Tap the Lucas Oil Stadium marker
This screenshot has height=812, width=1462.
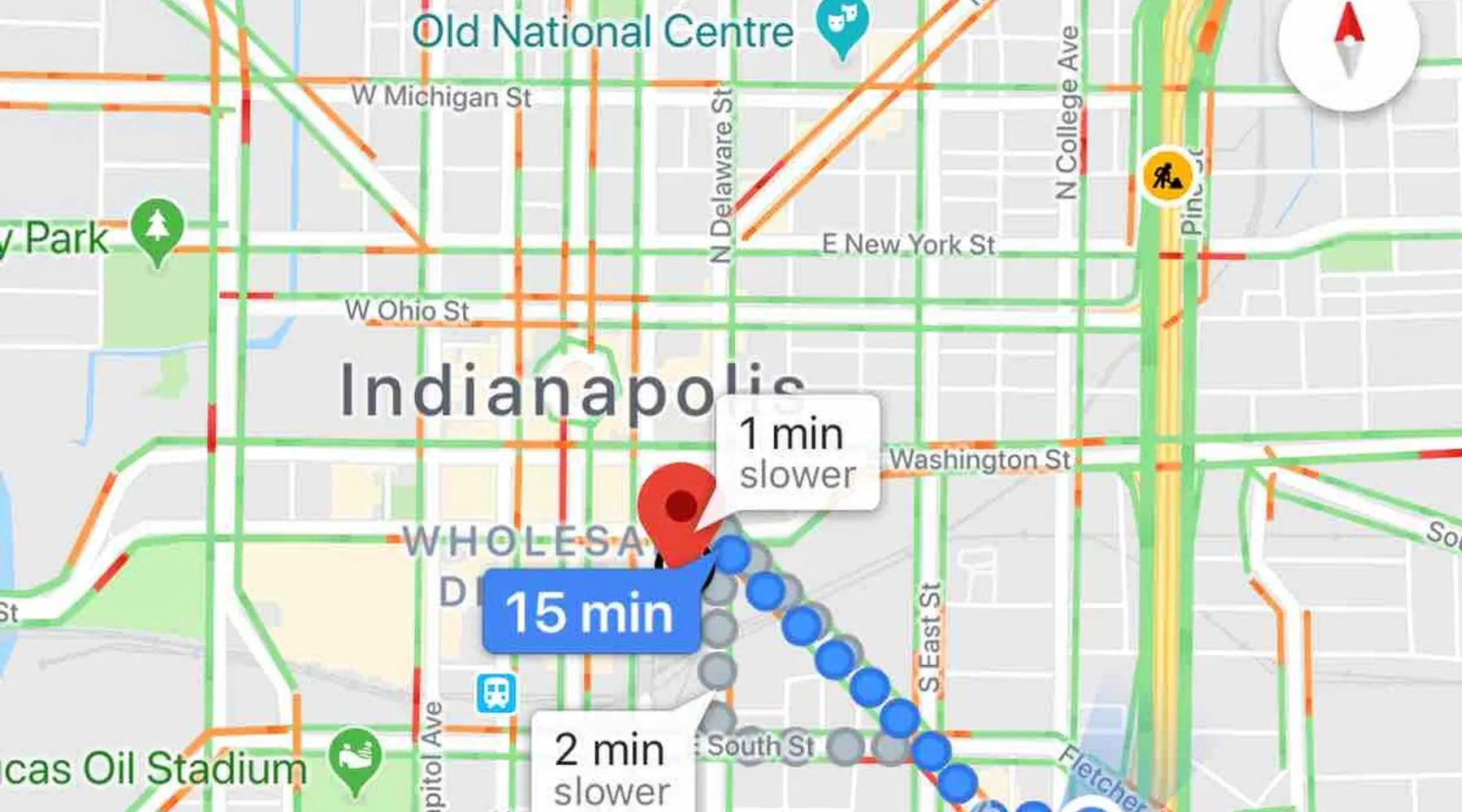pyautogui.click(x=355, y=758)
